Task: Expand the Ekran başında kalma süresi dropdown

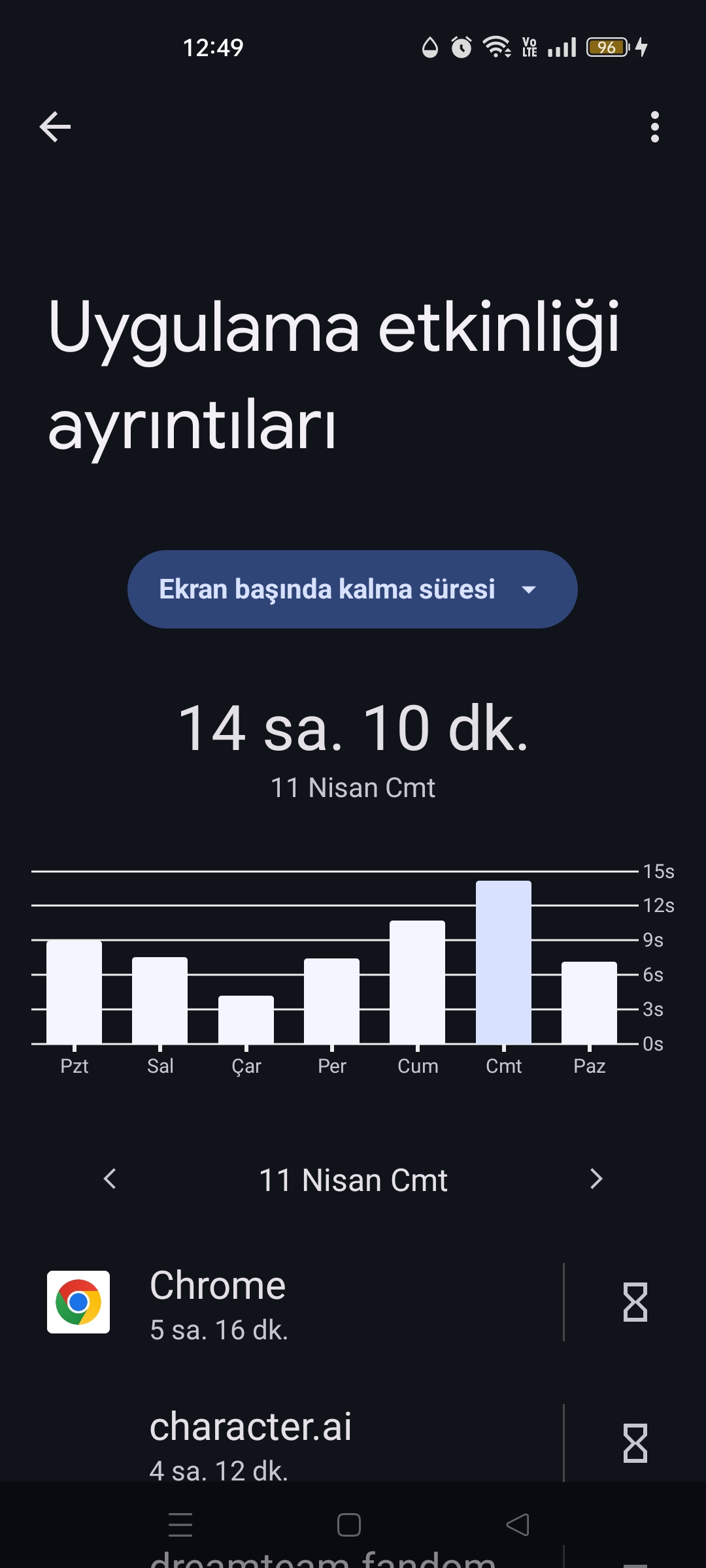Action: (352, 589)
